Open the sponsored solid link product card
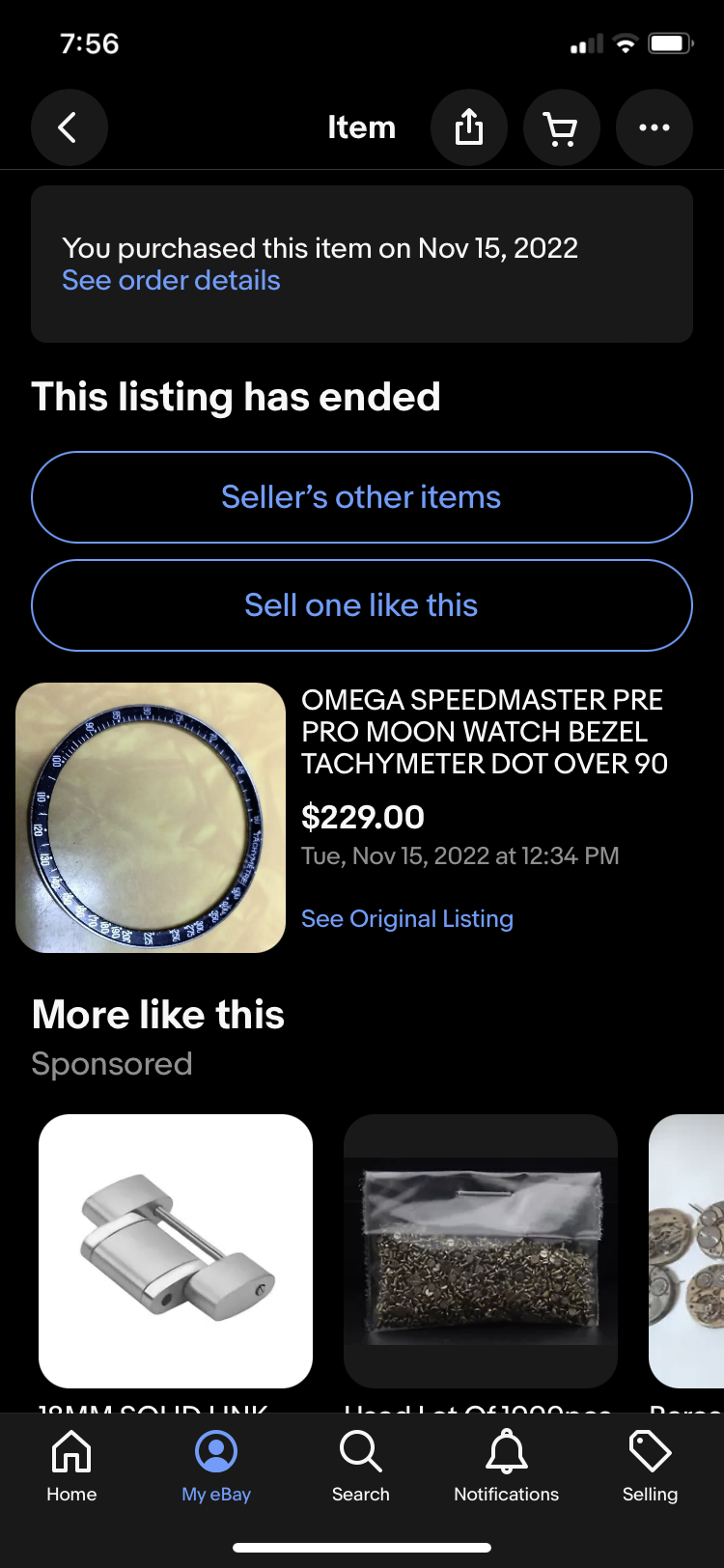Viewport: 724px width, 1568px height. 176,1251
